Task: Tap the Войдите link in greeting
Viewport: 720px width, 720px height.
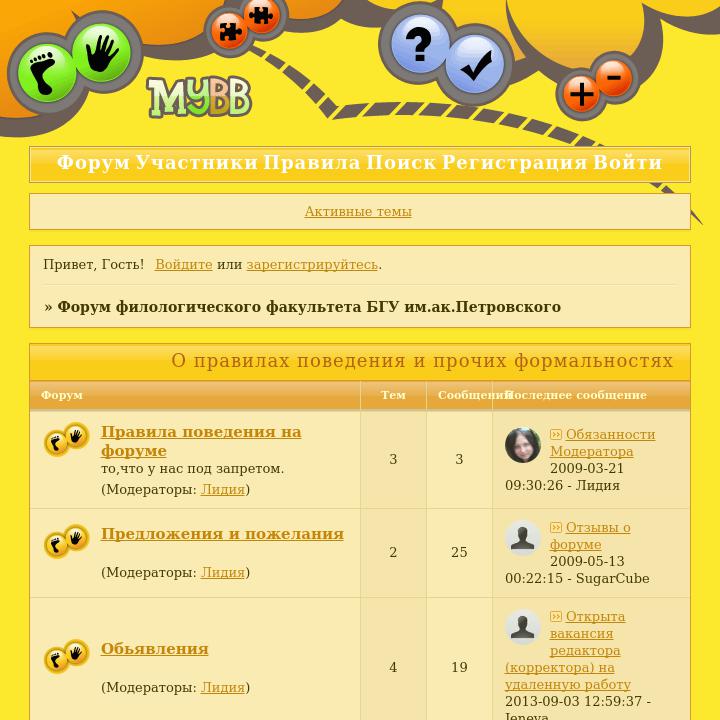Action: tap(183, 265)
